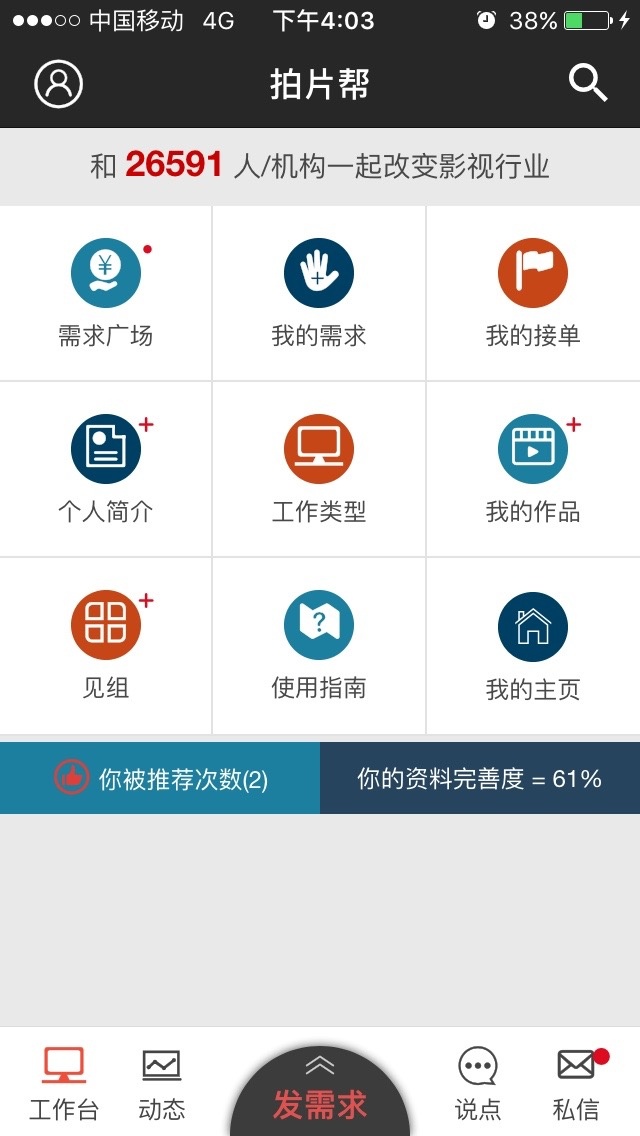This screenshot has width=640, height=1136.
Task: View the 使用指南 guide
Action: (x=319, y=646)
